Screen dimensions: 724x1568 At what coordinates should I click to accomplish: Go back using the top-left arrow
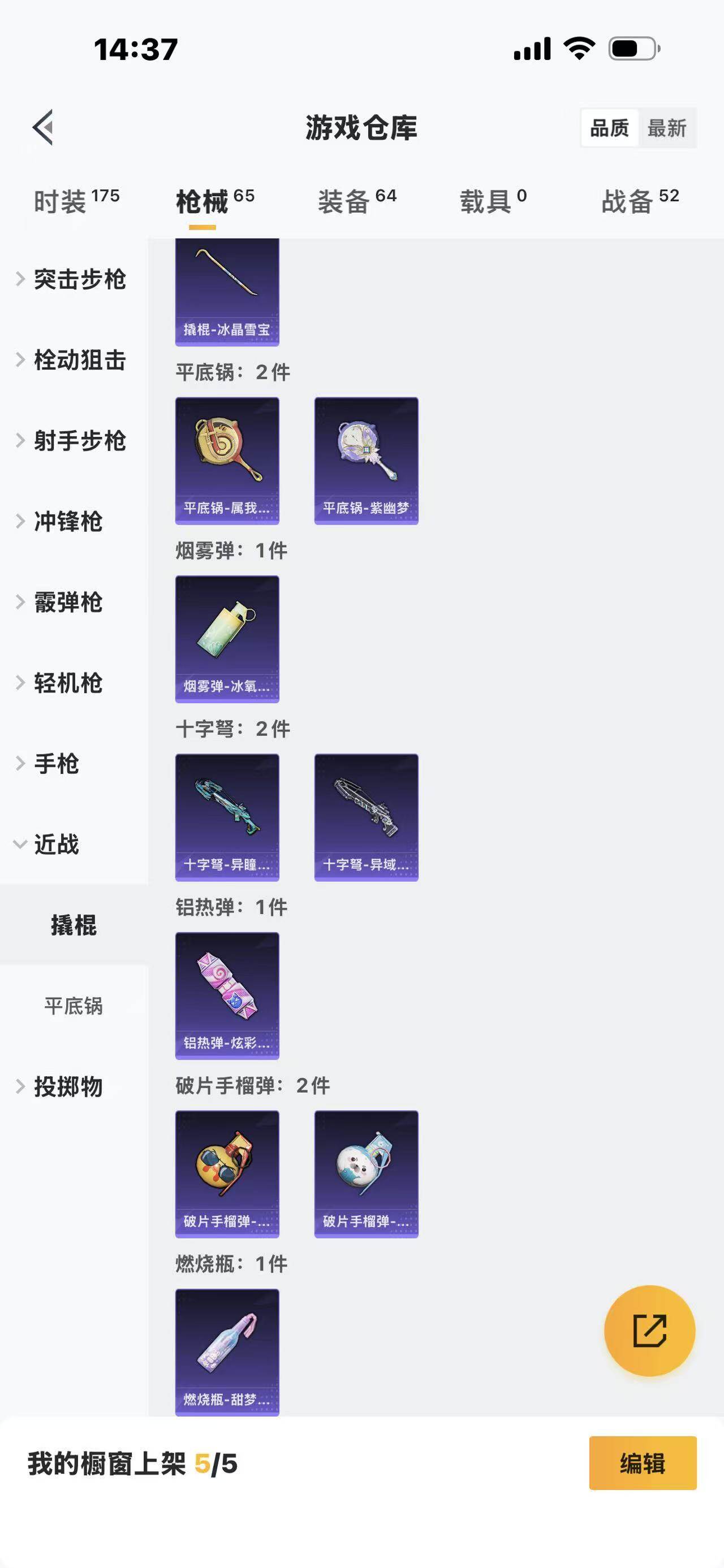(43, 128)
